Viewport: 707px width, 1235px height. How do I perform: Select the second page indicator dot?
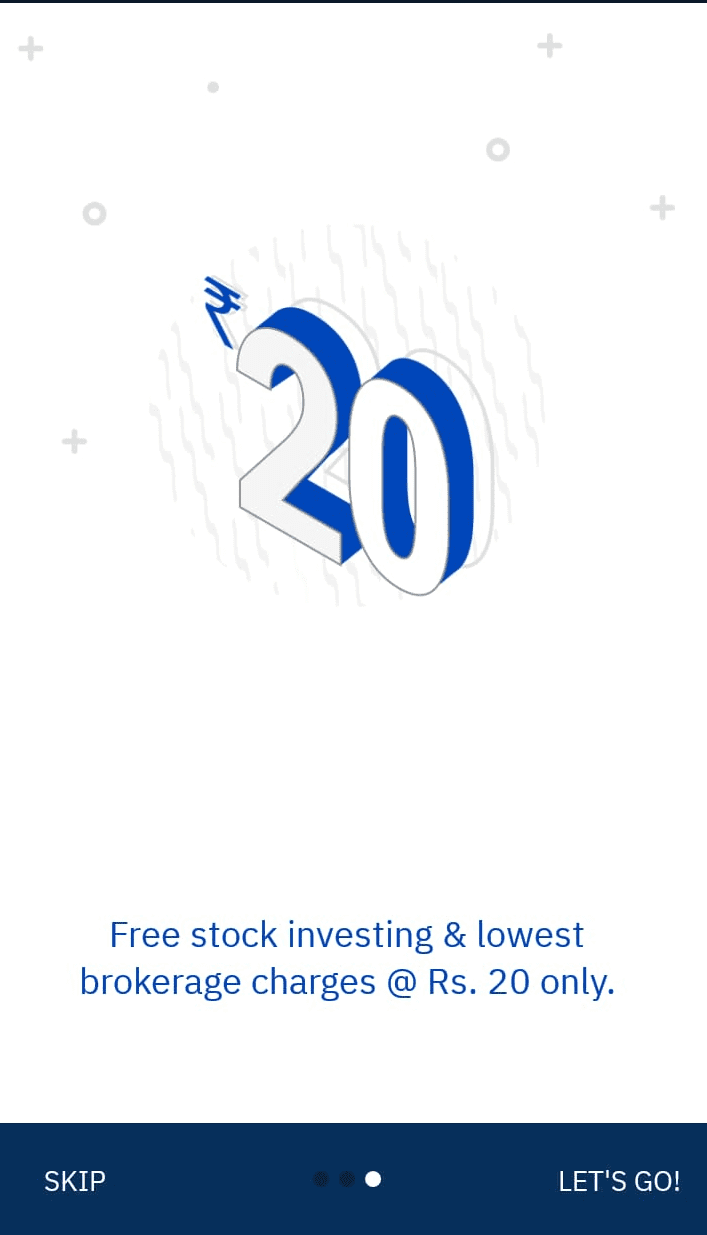tap(347, 1179)
